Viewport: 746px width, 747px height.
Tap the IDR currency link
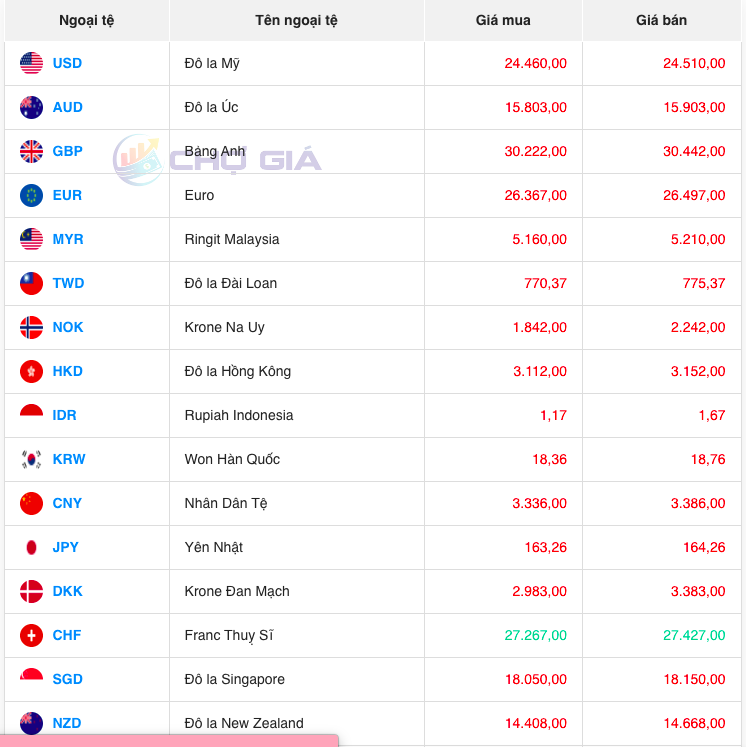point(64,415)
